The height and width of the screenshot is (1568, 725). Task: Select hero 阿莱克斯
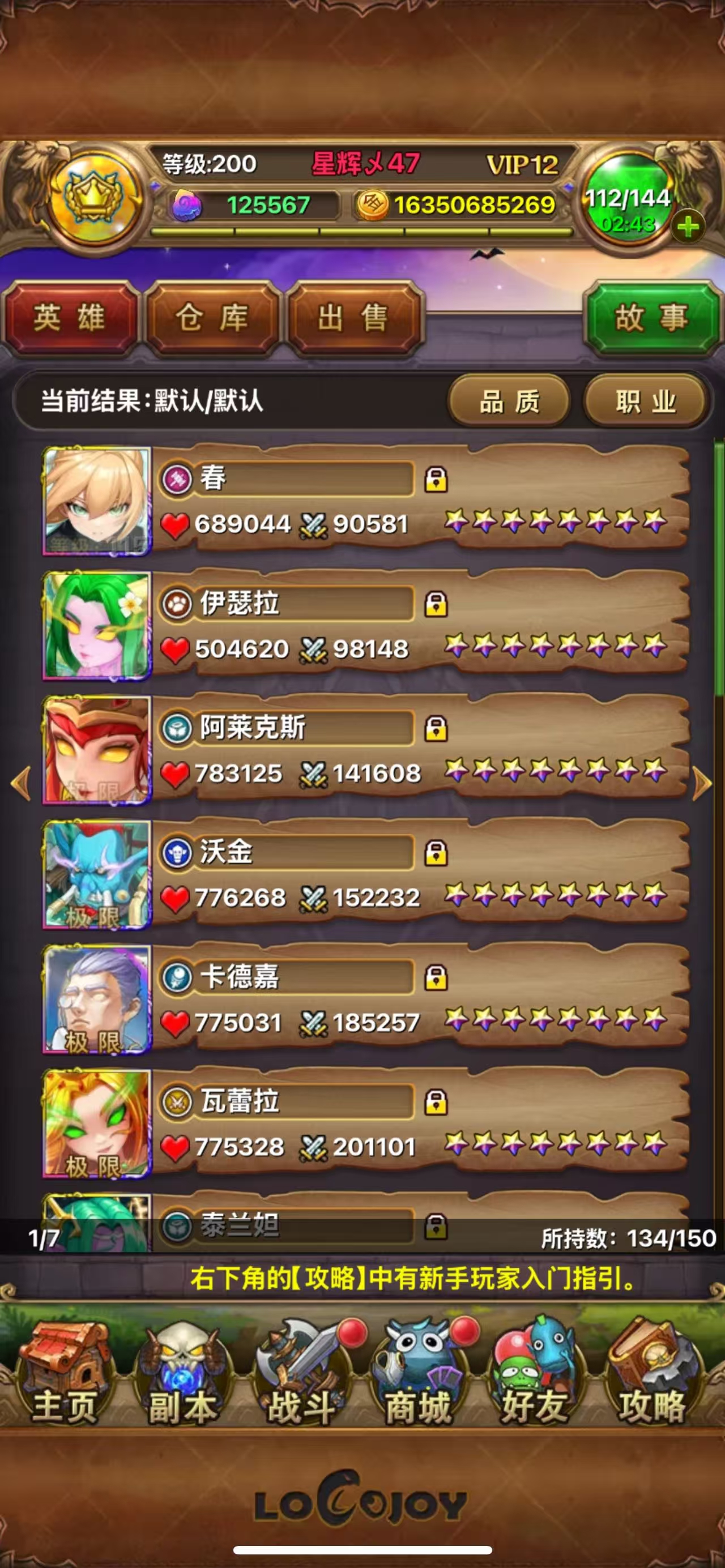point(96,750)
